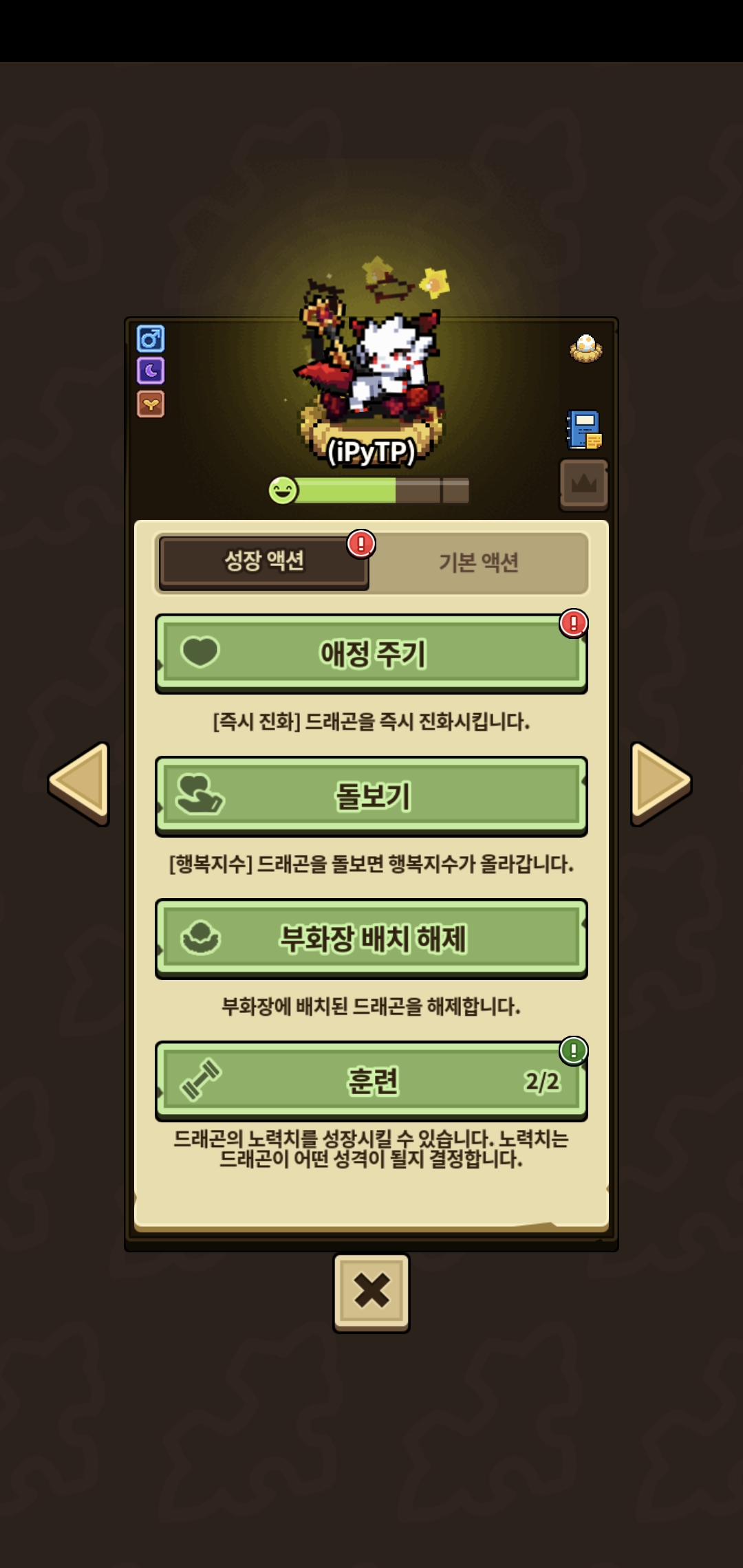Go to the next dragon

(660, 783)
